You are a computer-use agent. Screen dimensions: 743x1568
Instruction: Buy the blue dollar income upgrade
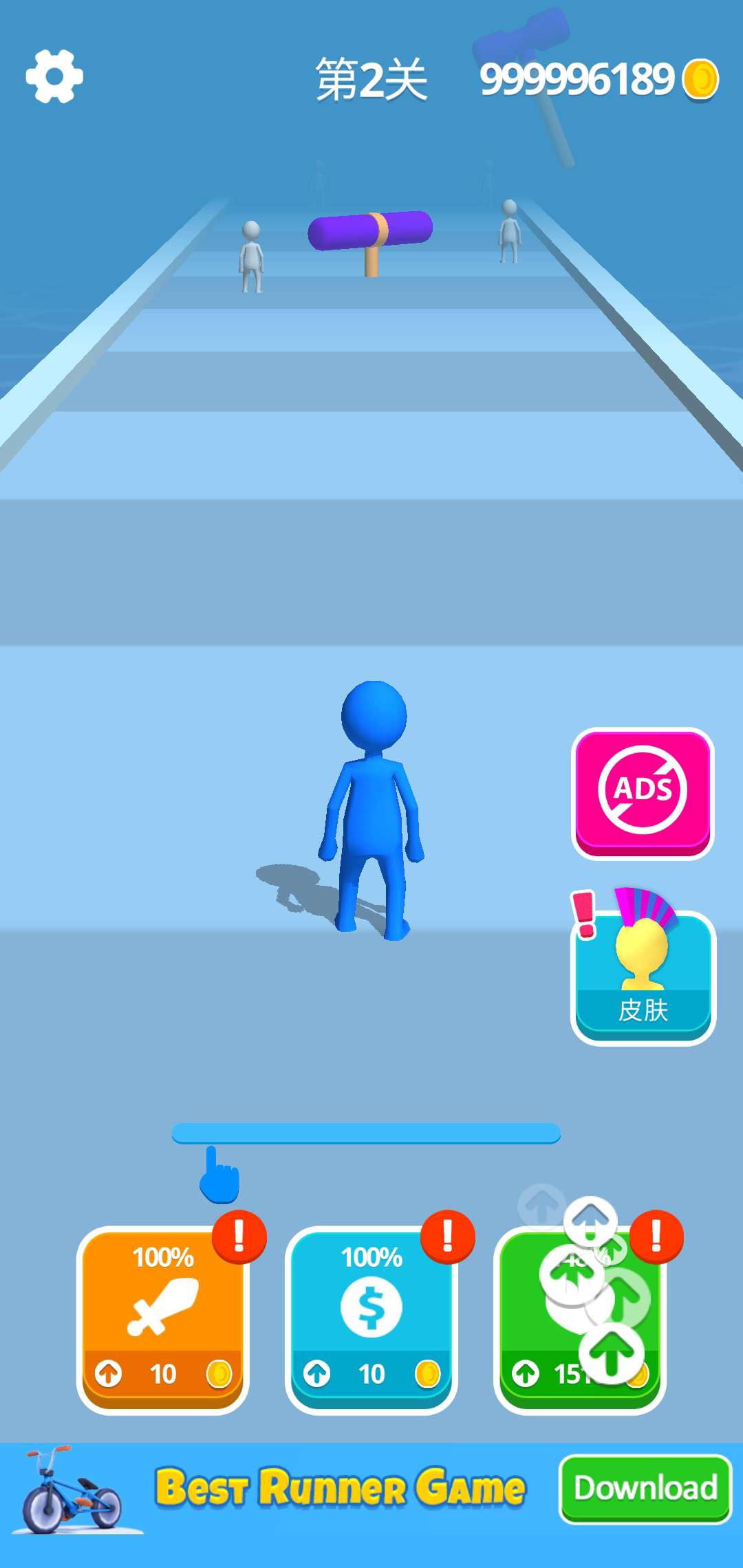(371, 1320)
